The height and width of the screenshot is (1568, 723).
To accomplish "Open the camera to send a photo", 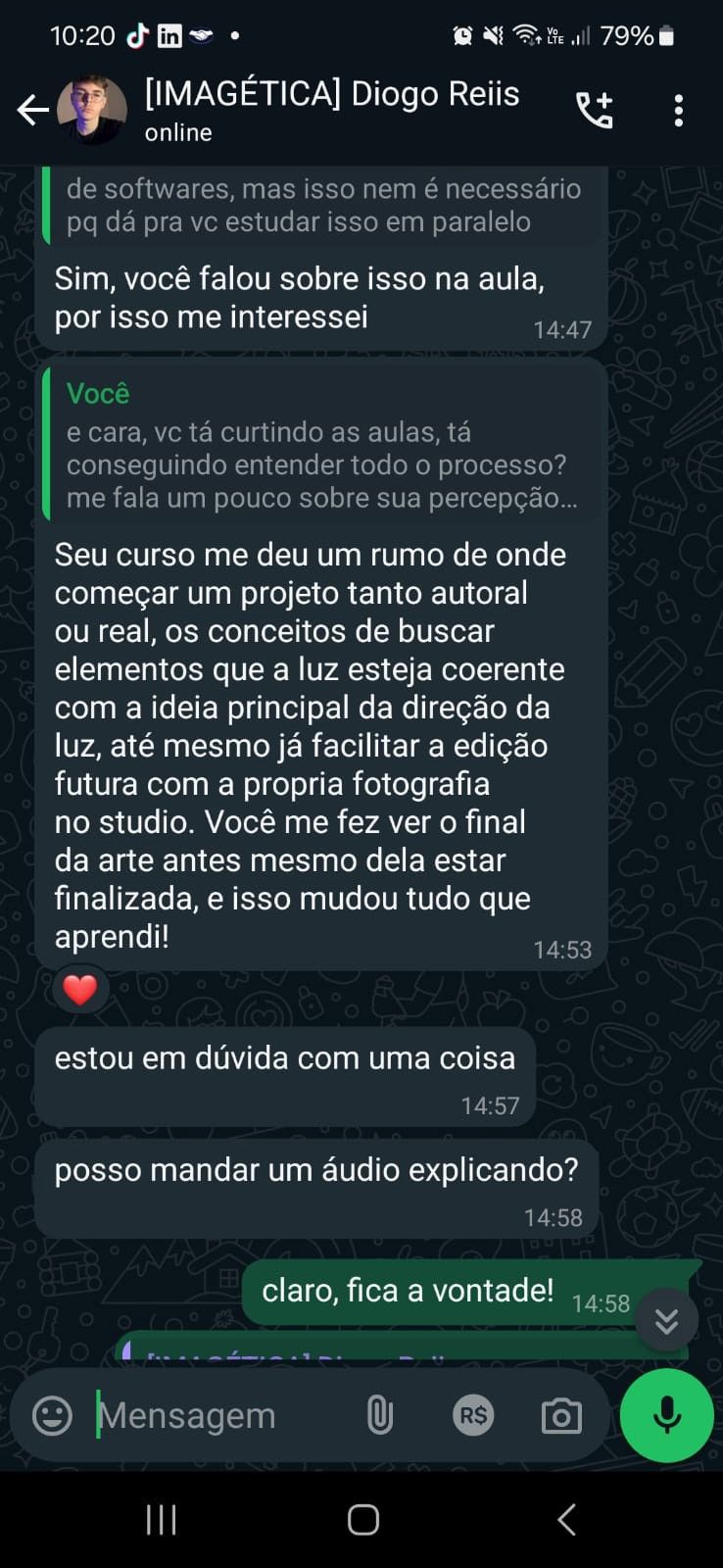I will pos(561,1415).
